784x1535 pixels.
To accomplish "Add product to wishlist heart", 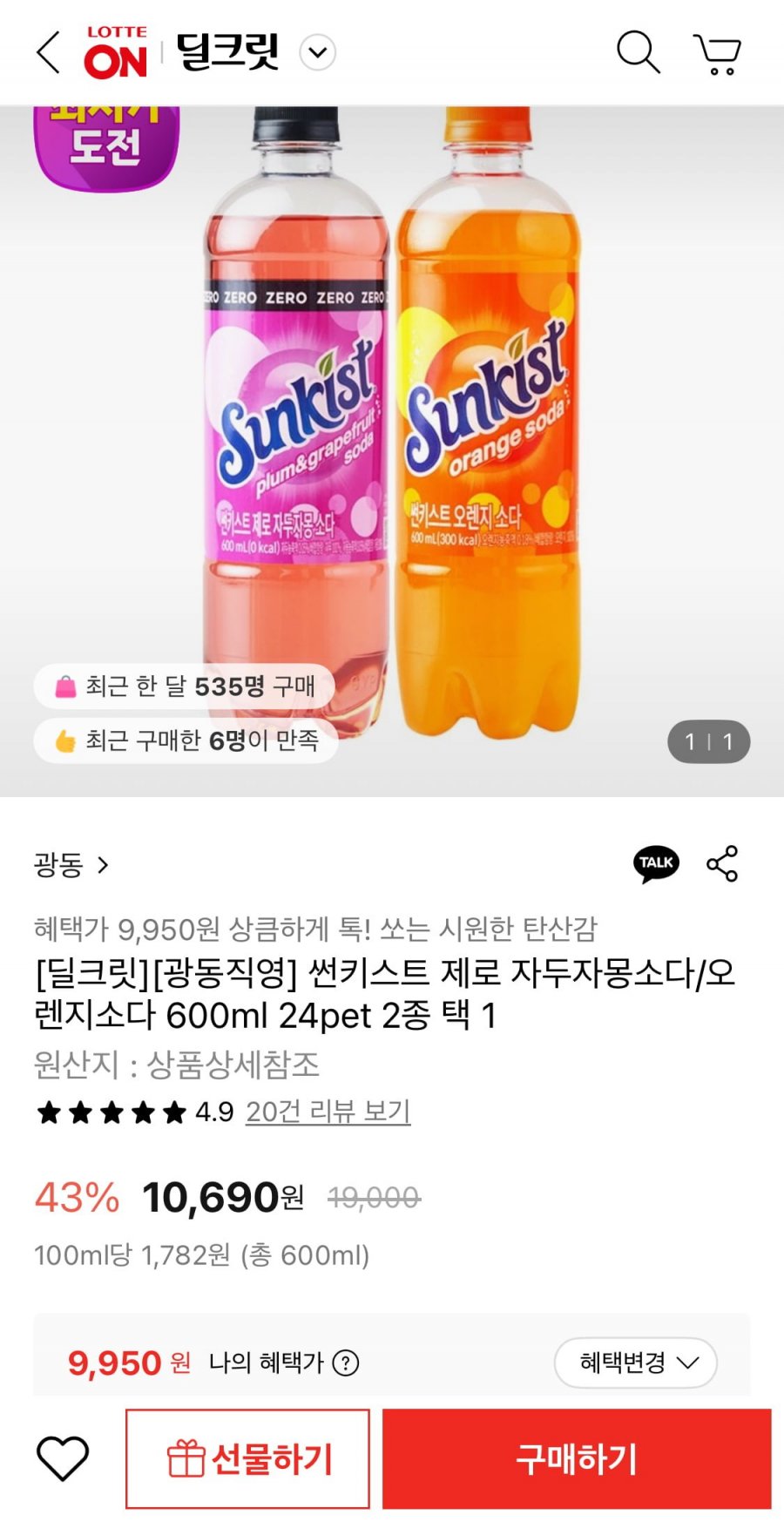I will (x=63, y=1458).
